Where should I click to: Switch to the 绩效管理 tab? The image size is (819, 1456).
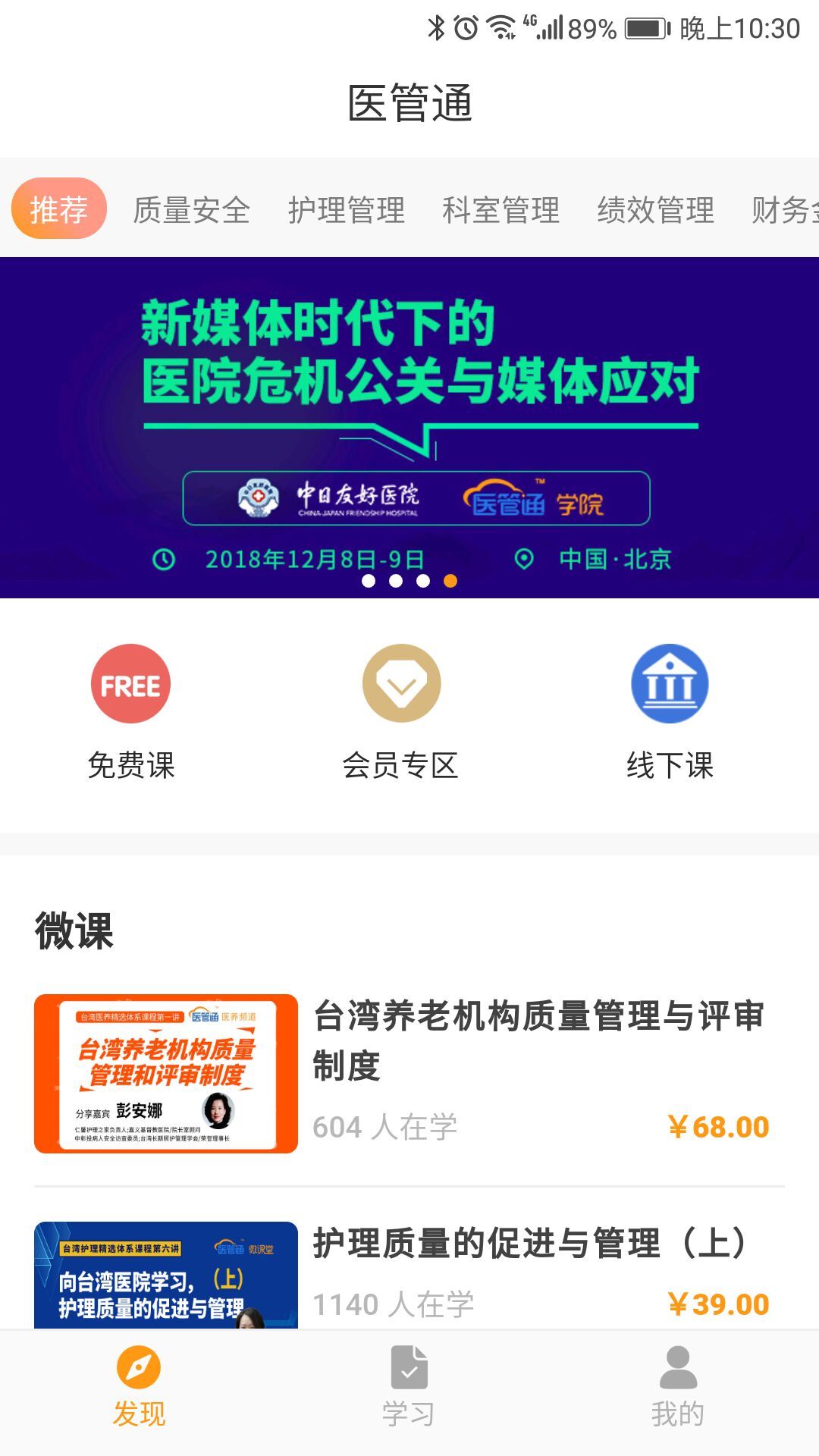click(x=655, y=208)
